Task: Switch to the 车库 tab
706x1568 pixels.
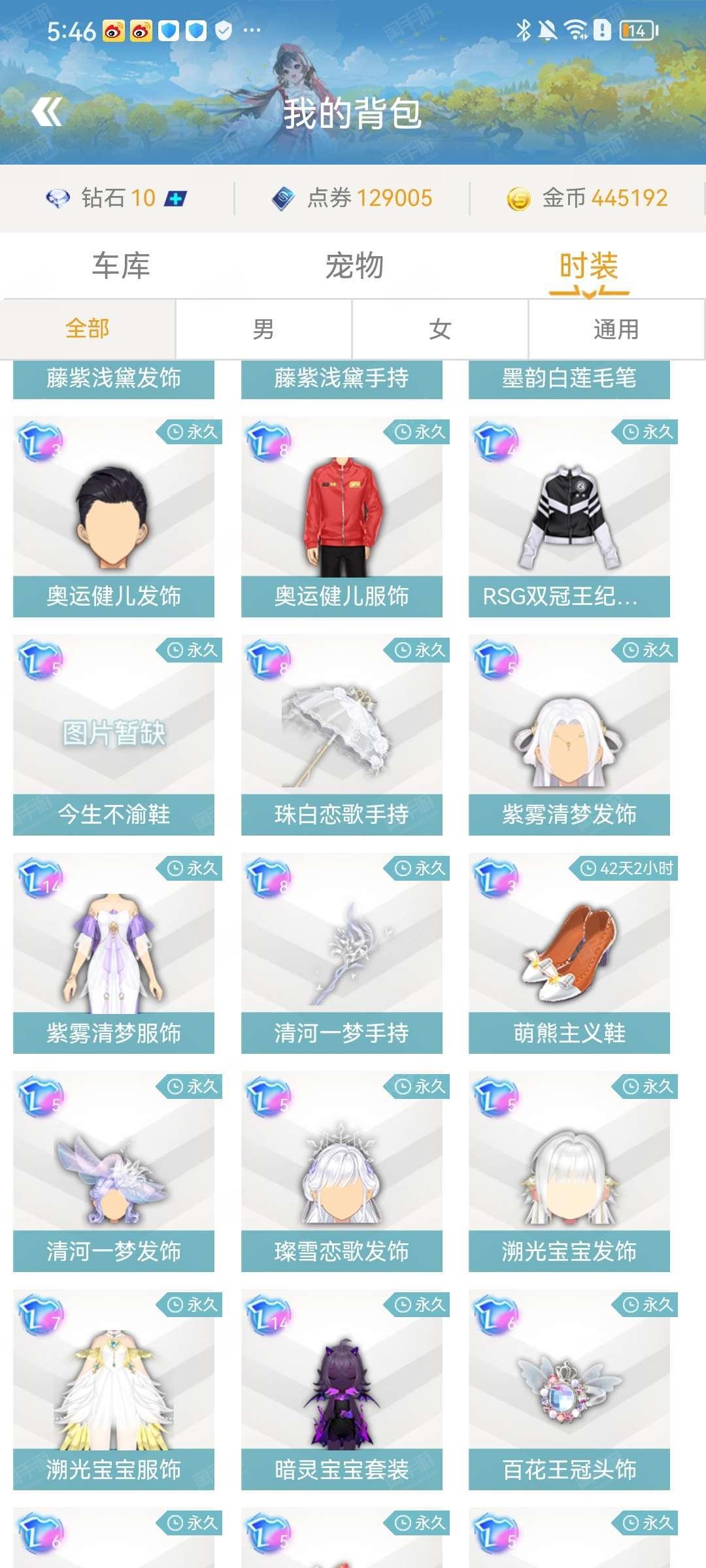Action: 121,266
